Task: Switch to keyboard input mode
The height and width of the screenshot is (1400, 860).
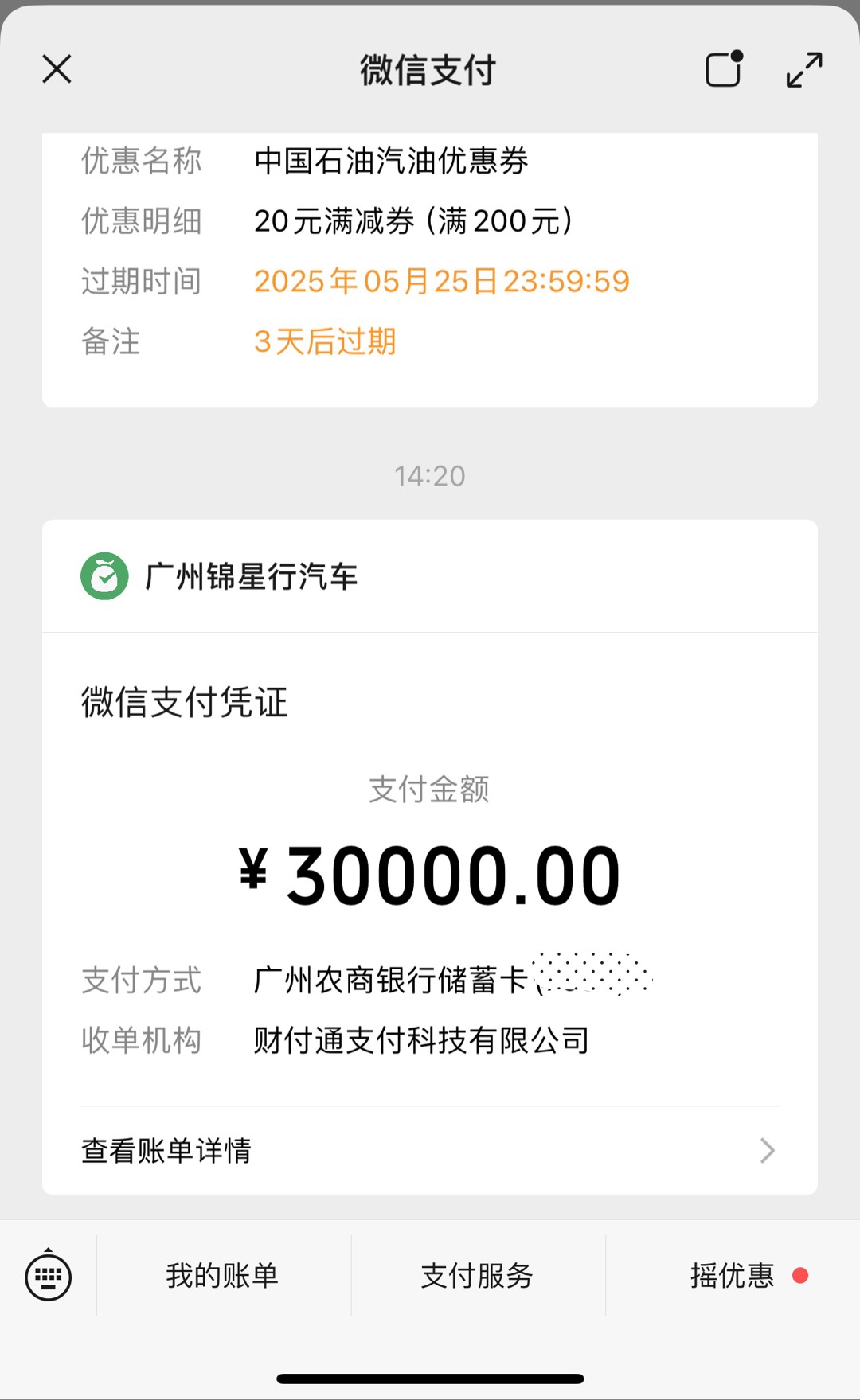Action: (x=49, y=1276)
